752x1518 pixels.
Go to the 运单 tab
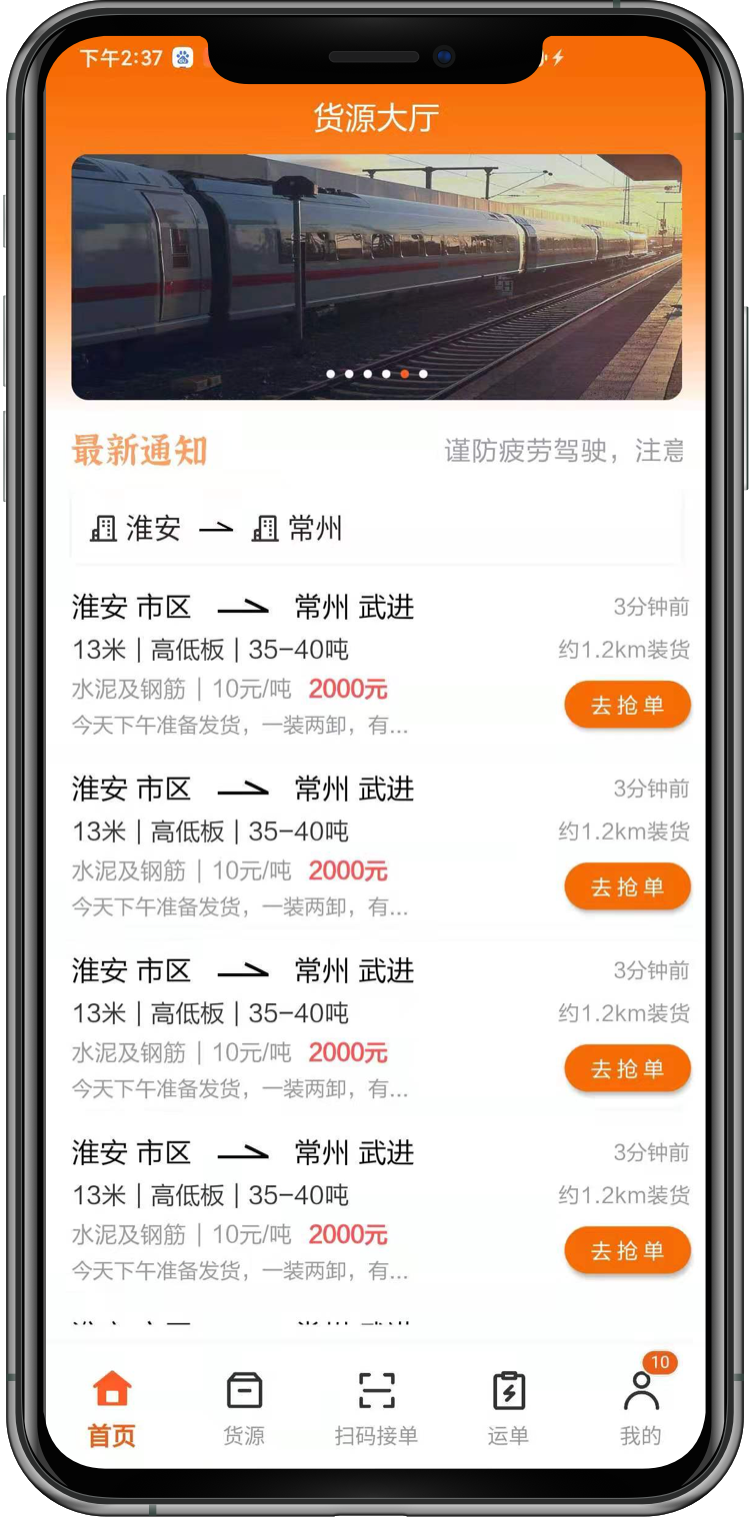[x=508, y=1408]
